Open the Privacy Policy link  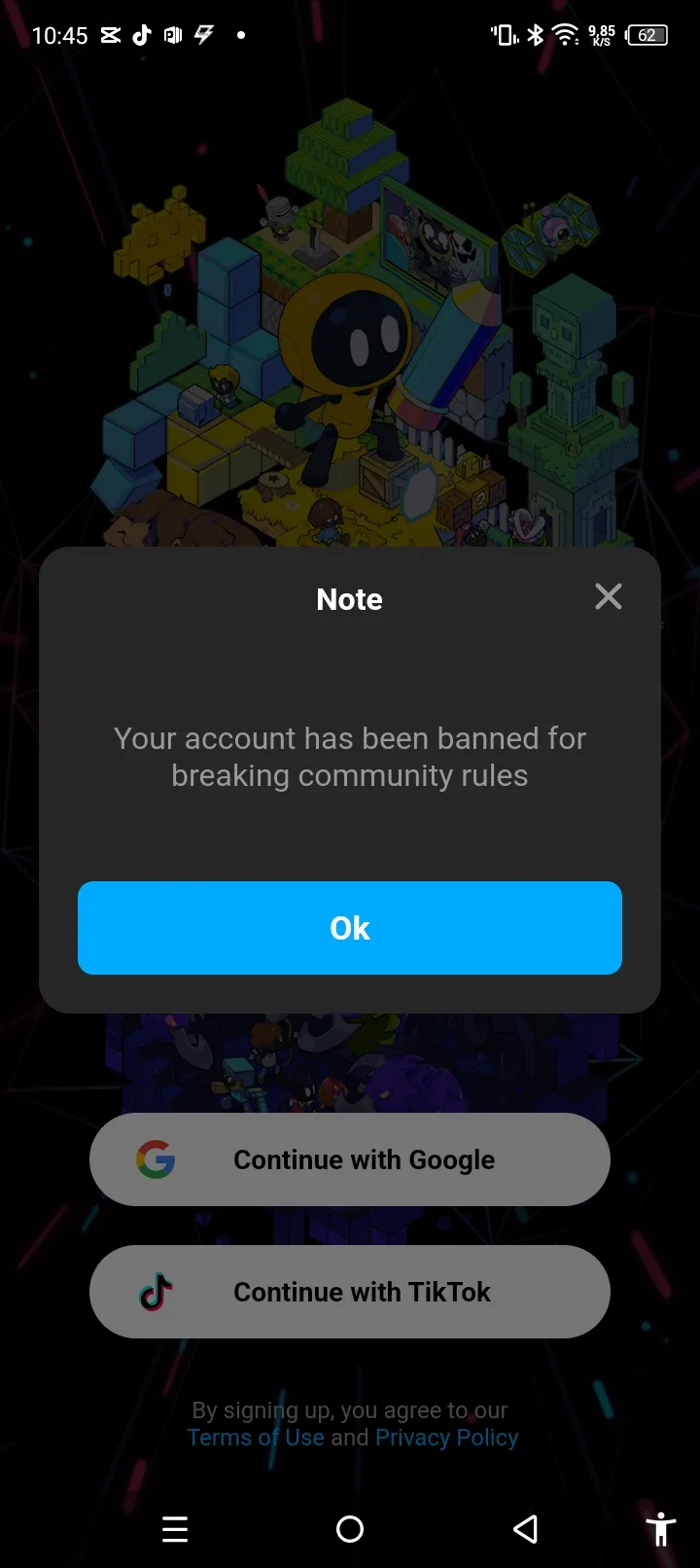pos(447,1438)
